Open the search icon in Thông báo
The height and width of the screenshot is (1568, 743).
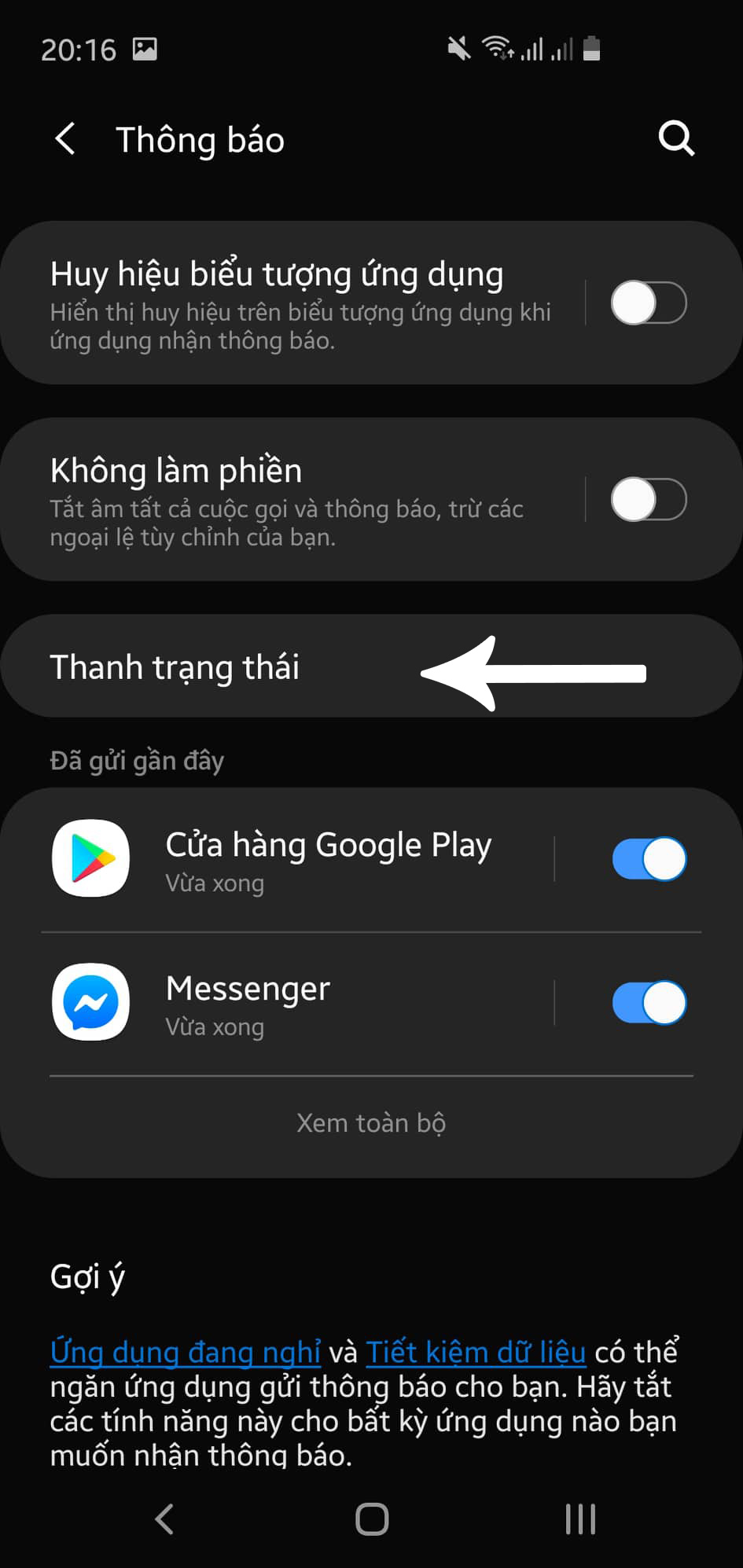tap(675, 139)
